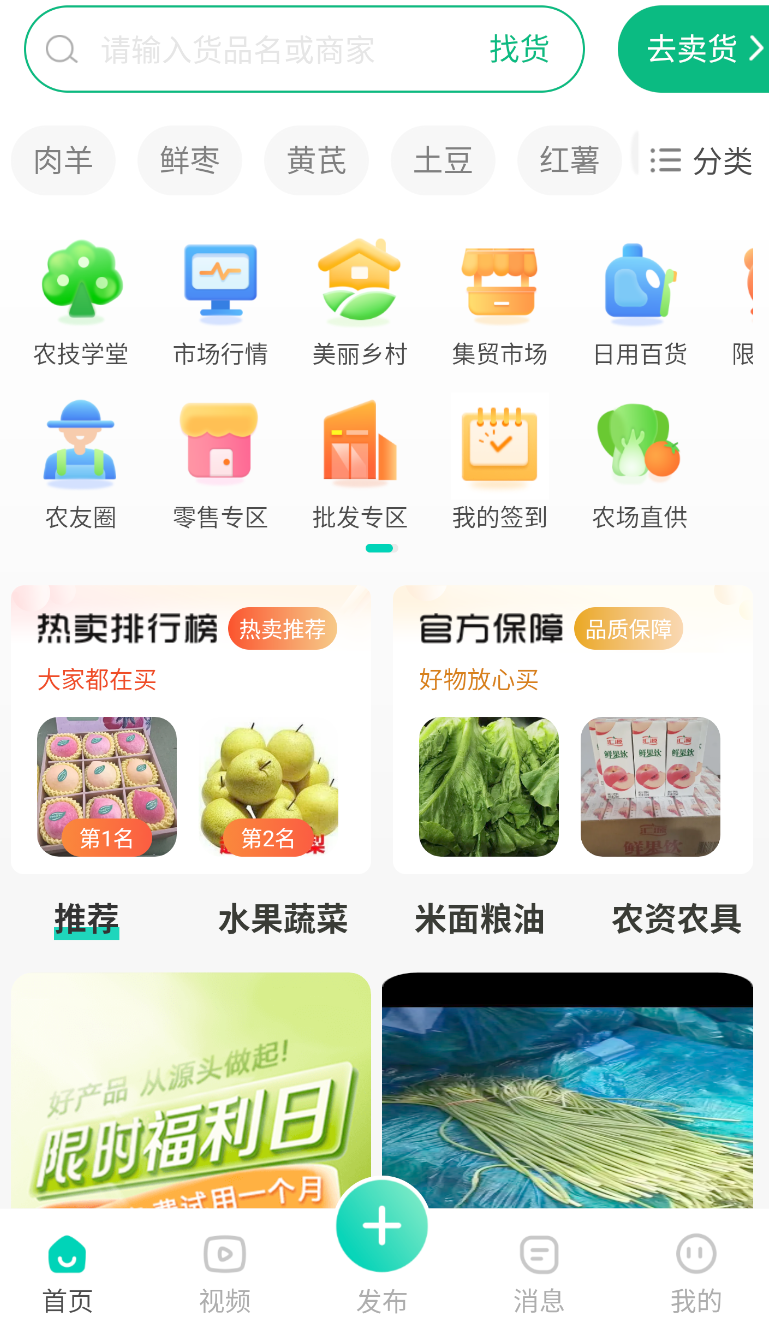Select the 肉羊 keyword chip
Viewport: 769px width, 1326px height.
click(63, 160)
